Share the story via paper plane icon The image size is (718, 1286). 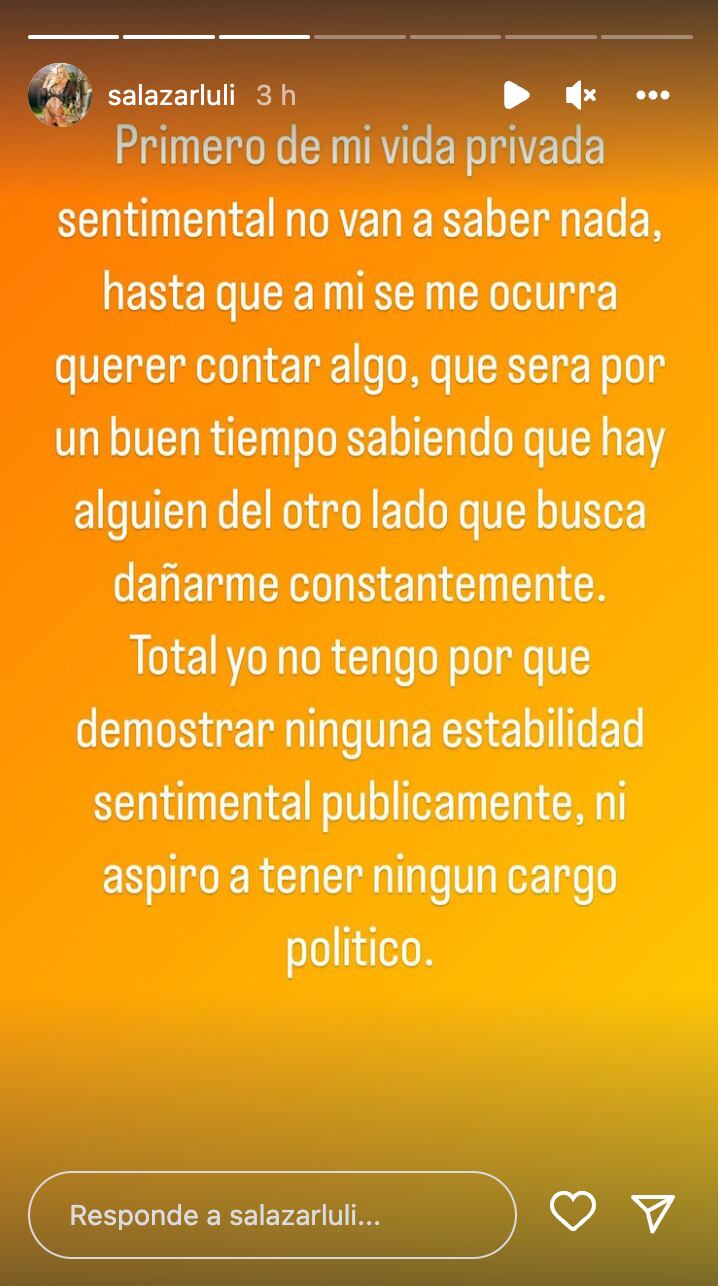(654, 1212)
